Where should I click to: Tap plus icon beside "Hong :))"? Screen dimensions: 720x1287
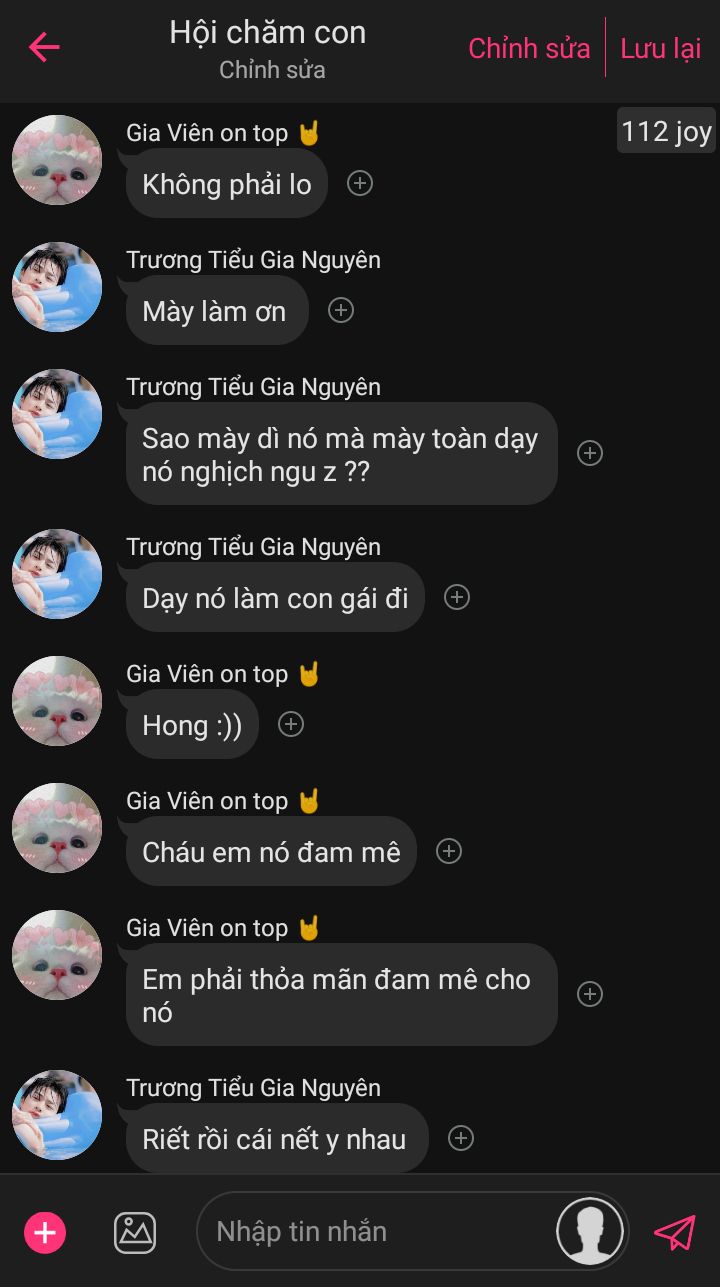[291, 724]
